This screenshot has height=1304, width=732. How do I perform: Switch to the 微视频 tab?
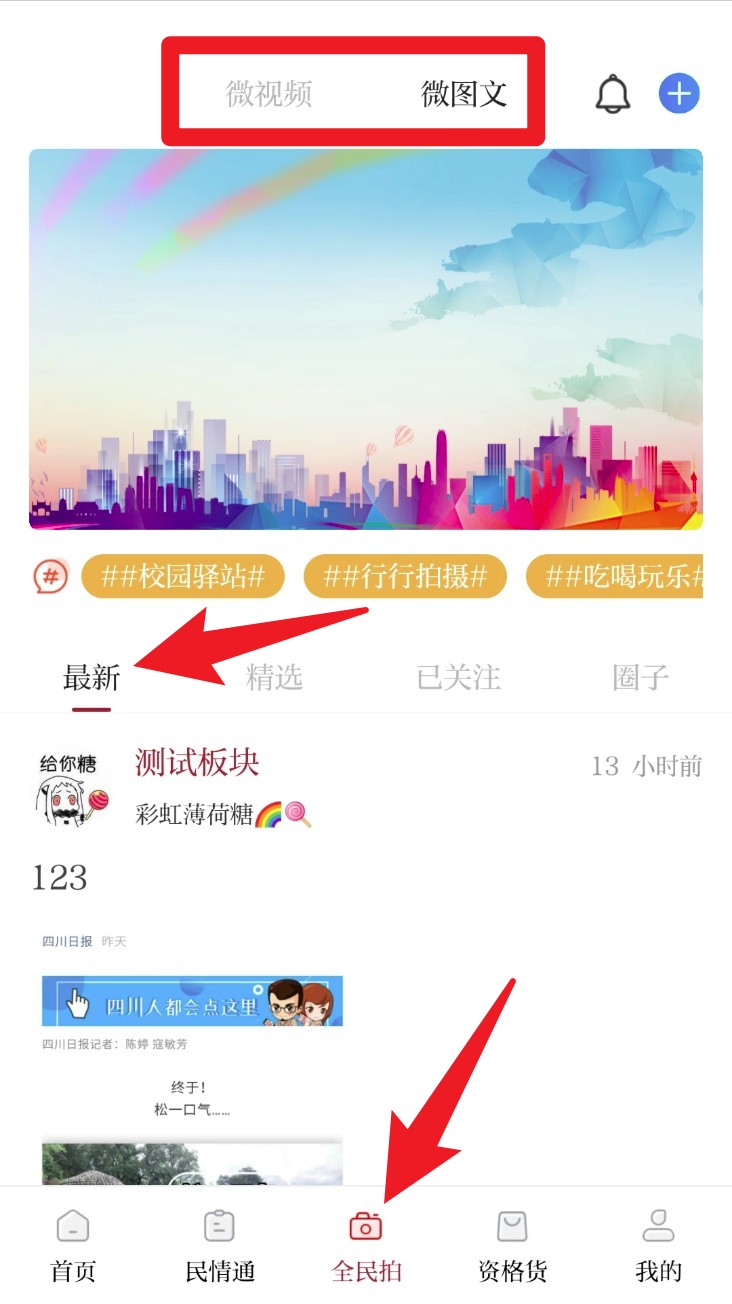coord(269,94)
